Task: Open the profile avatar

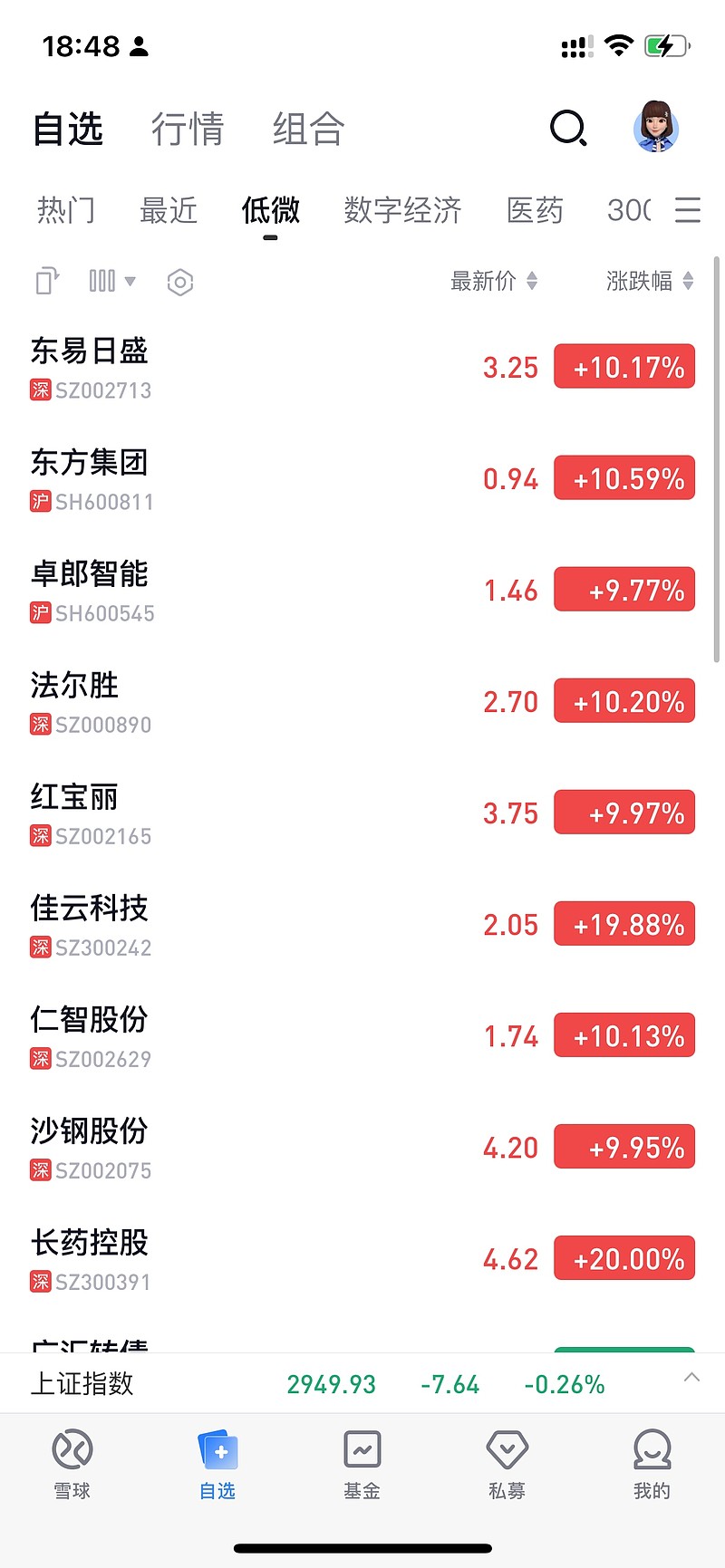Action: [x=656, y=127]
